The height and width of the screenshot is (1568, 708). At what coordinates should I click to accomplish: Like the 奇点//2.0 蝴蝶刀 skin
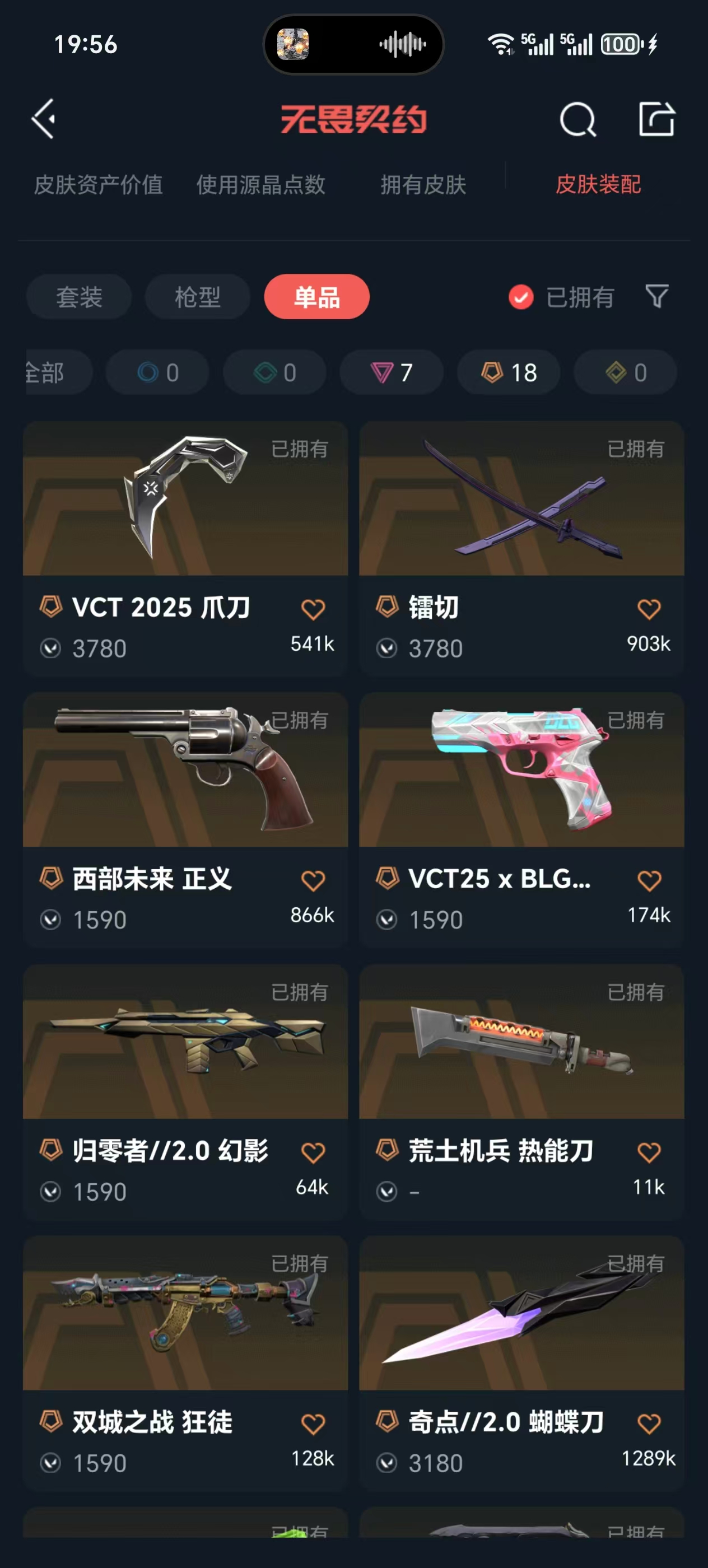649,1424
